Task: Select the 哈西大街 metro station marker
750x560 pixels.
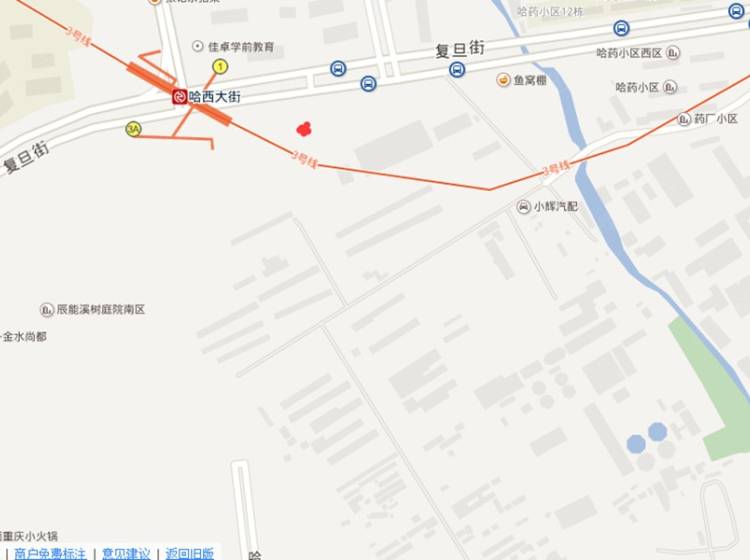Action: (x=180, y=97)
